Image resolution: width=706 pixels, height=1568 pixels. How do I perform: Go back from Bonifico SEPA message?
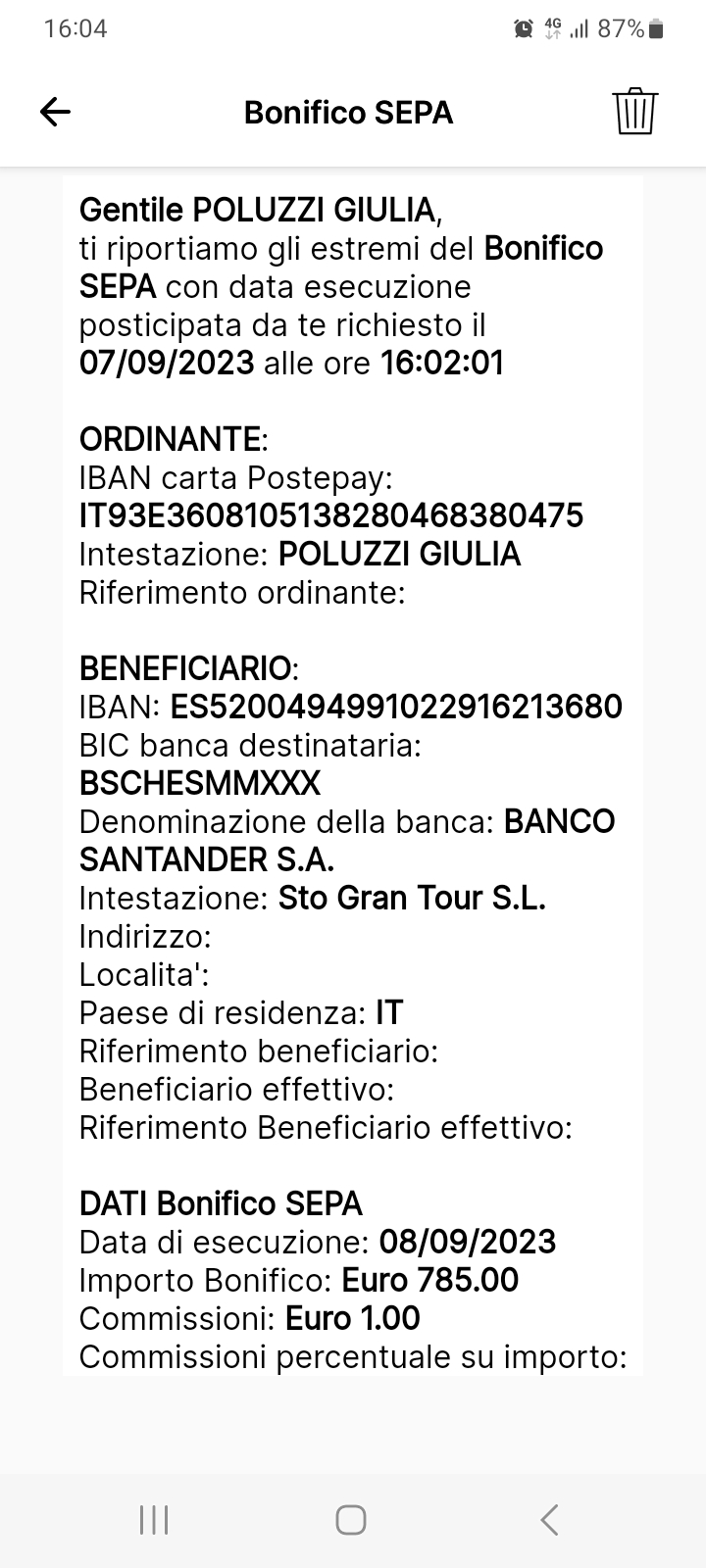(55, 113)
